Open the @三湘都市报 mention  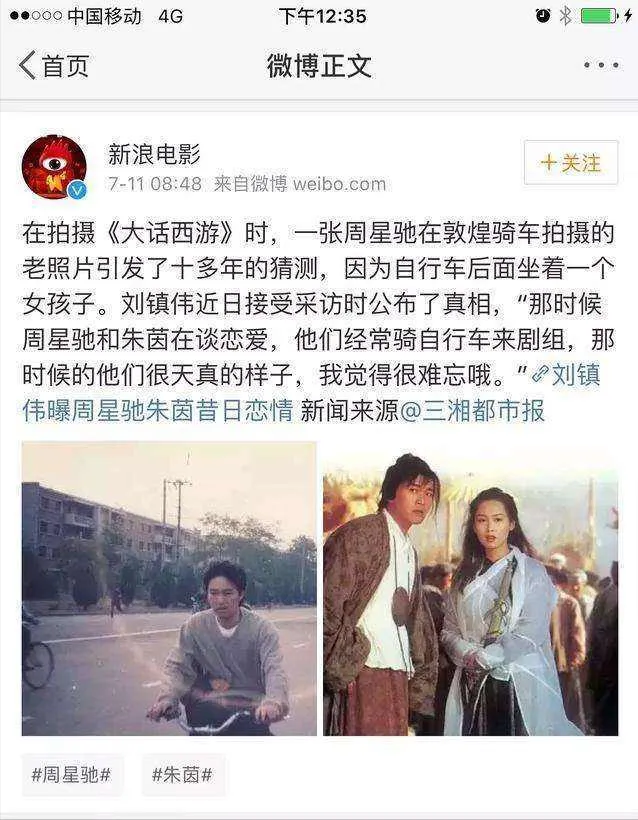point(472,410)
